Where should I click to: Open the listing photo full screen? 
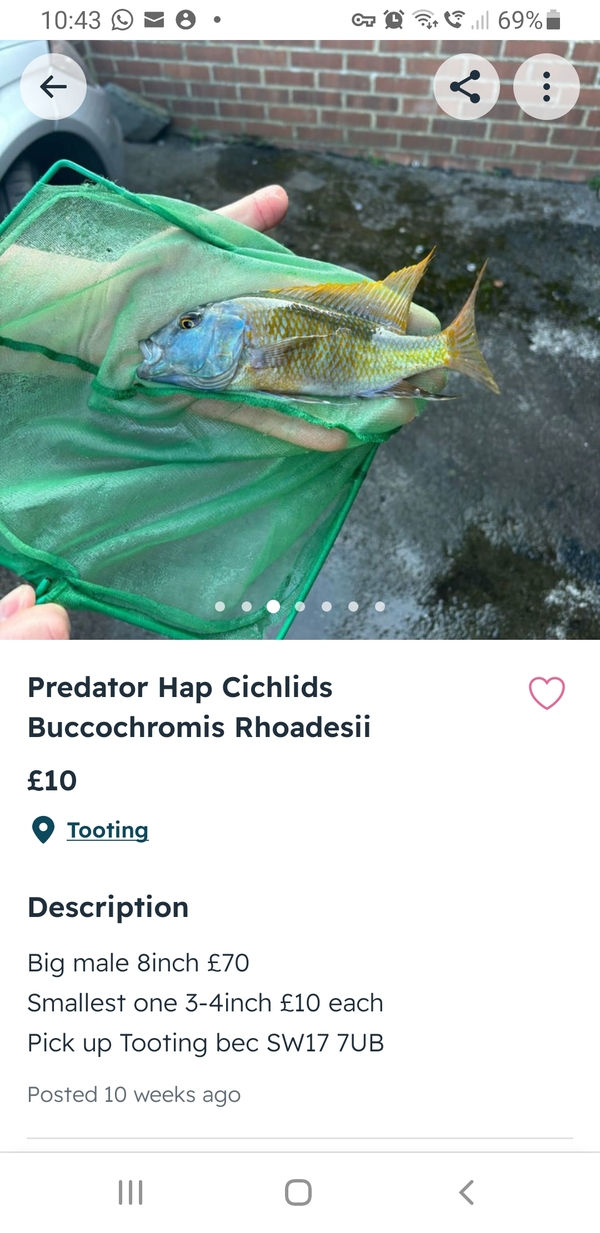300,340
